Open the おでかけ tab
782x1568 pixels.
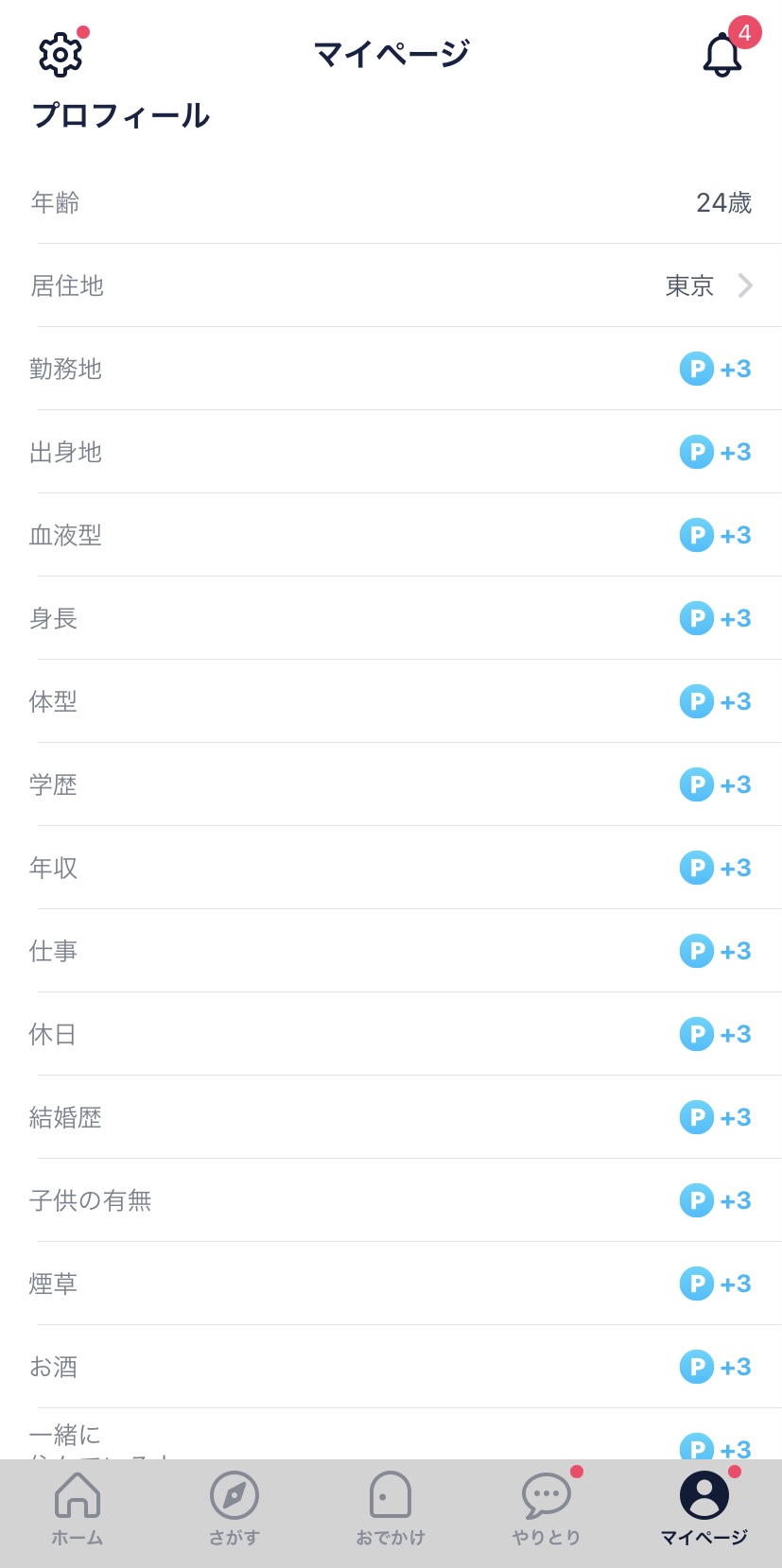pos(391,1508)
